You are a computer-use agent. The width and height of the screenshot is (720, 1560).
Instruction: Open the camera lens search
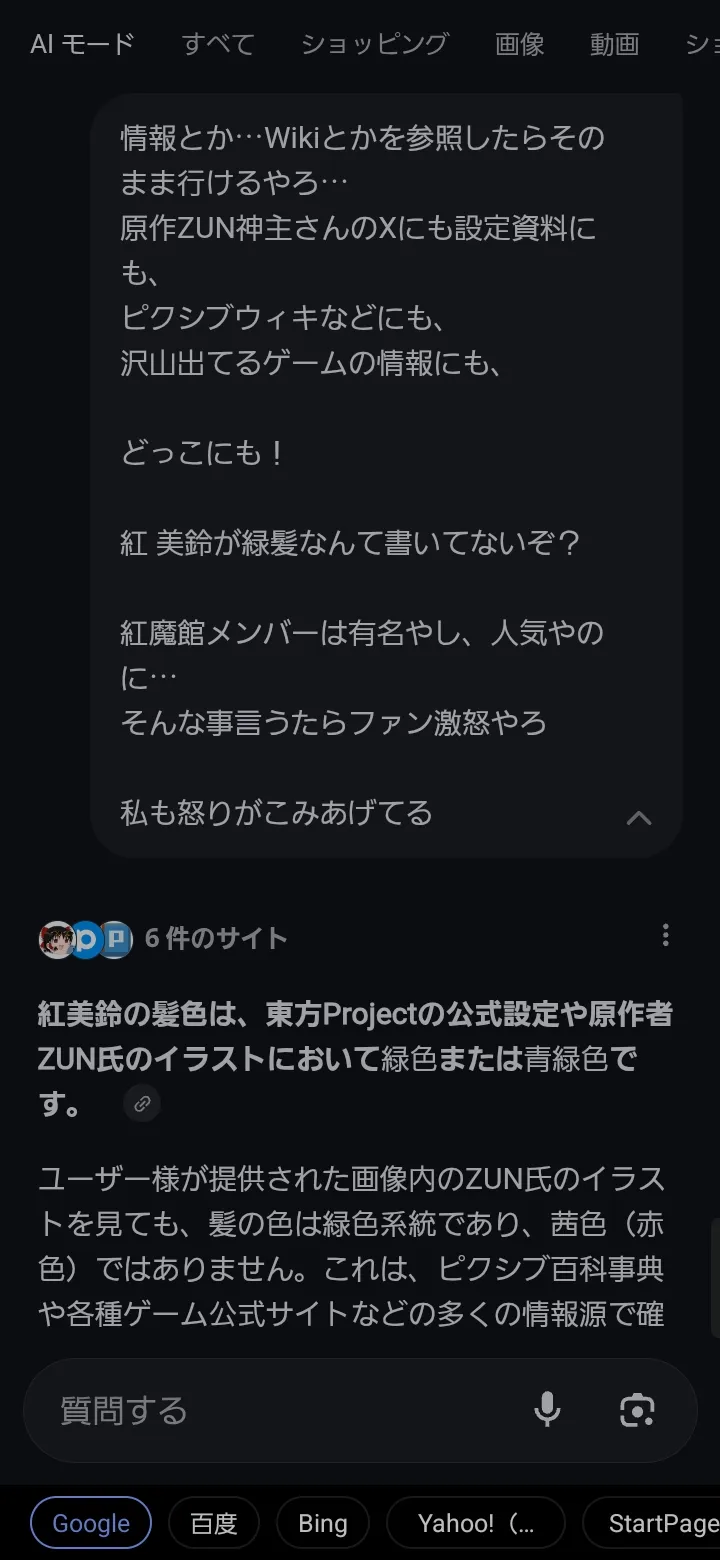point(637,1410)
